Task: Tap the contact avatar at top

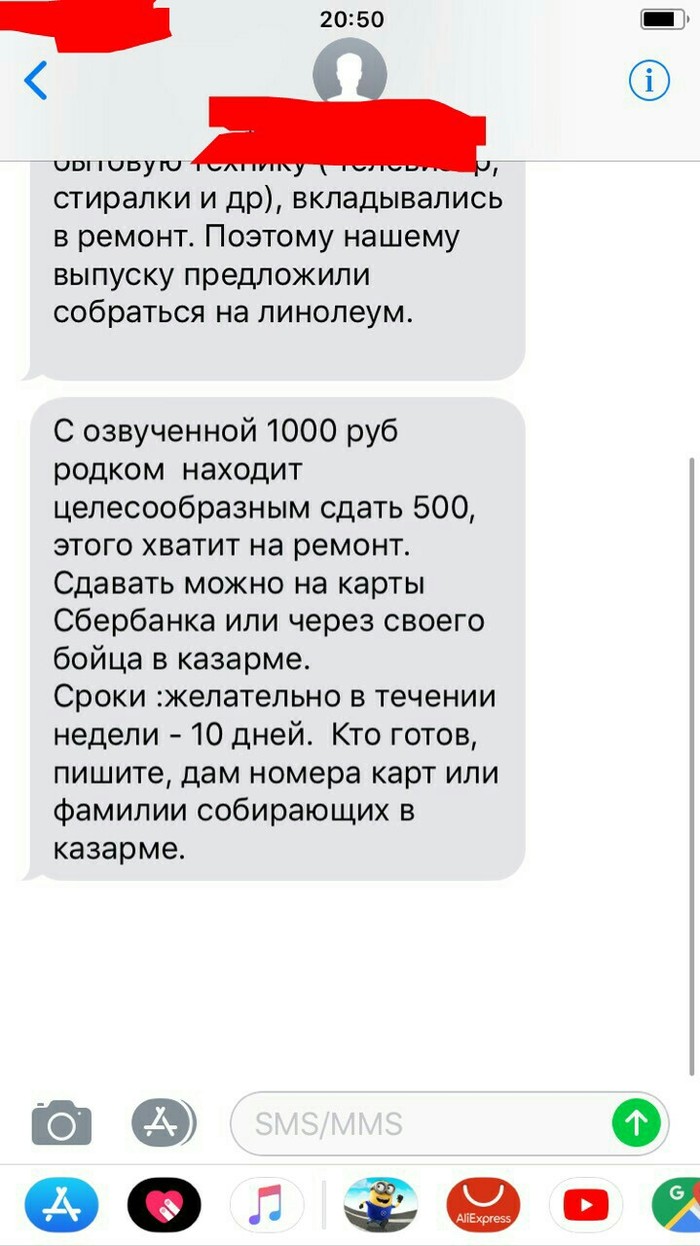Action: [x=349, y=70]
